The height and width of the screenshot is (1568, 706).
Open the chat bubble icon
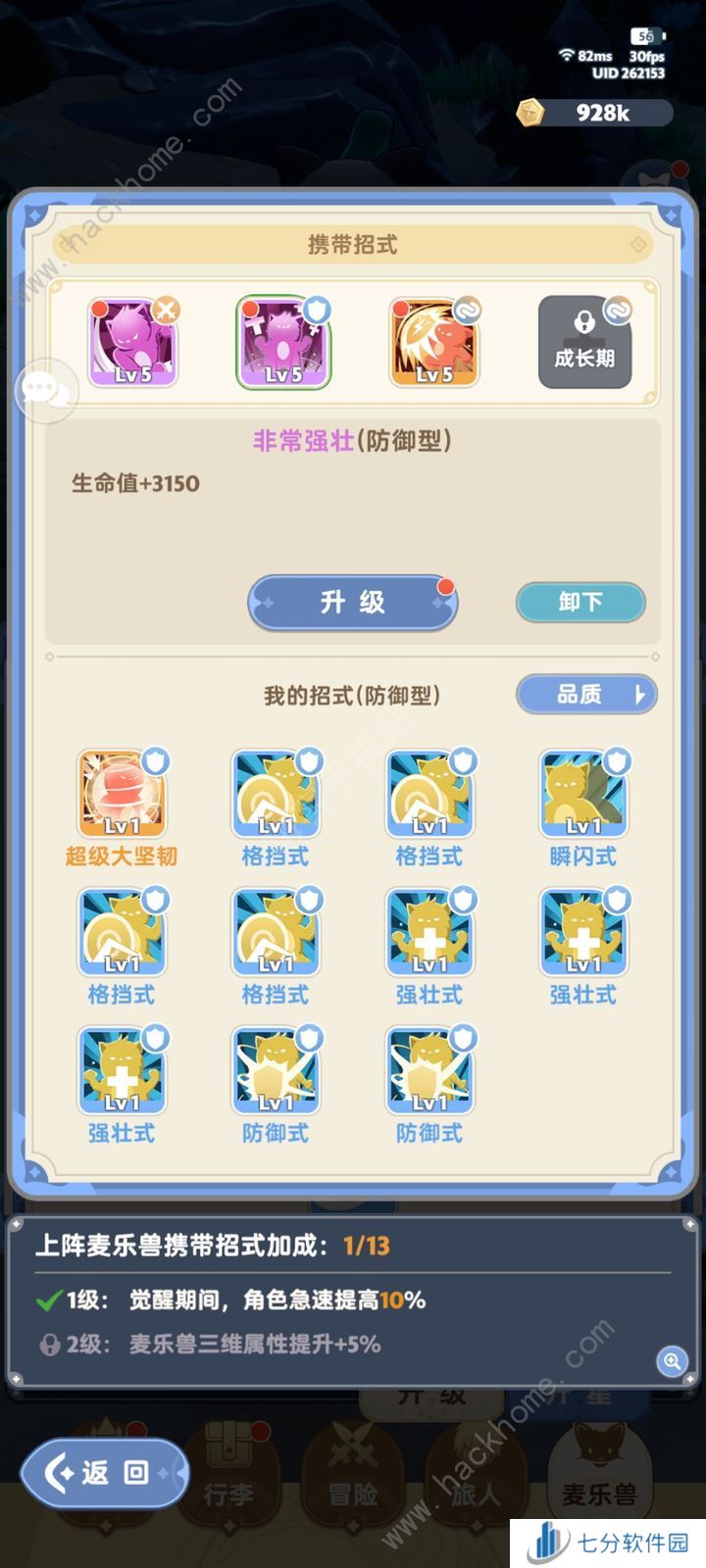tap(44, 391)
